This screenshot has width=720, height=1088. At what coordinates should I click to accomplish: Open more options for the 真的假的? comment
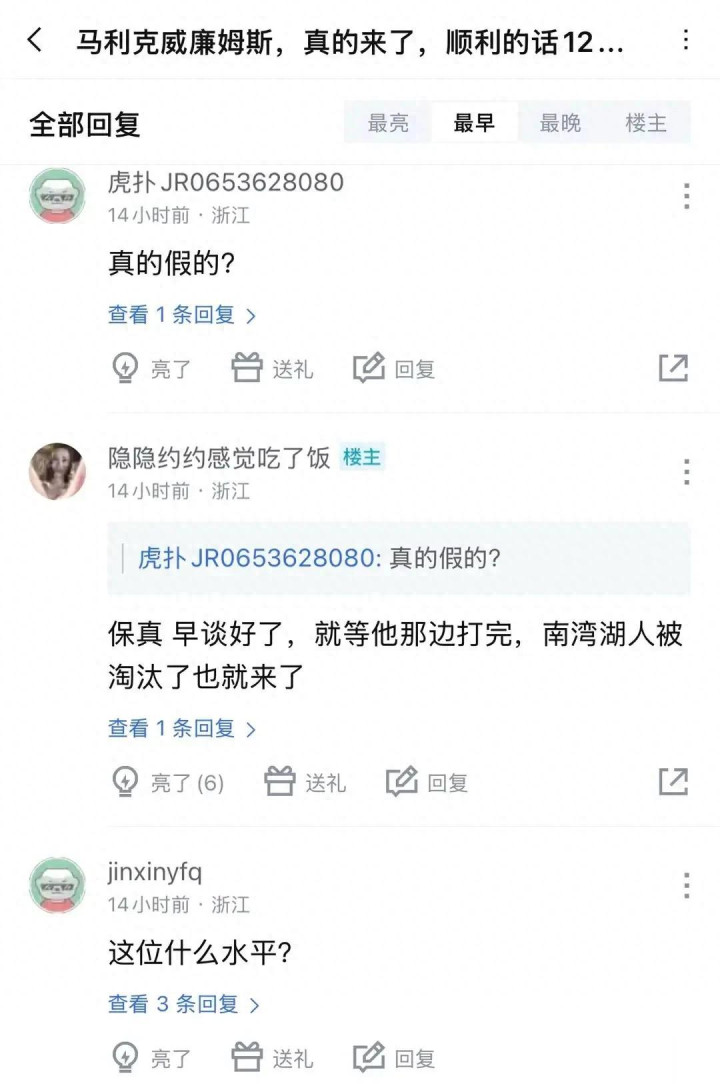point(686,196)
